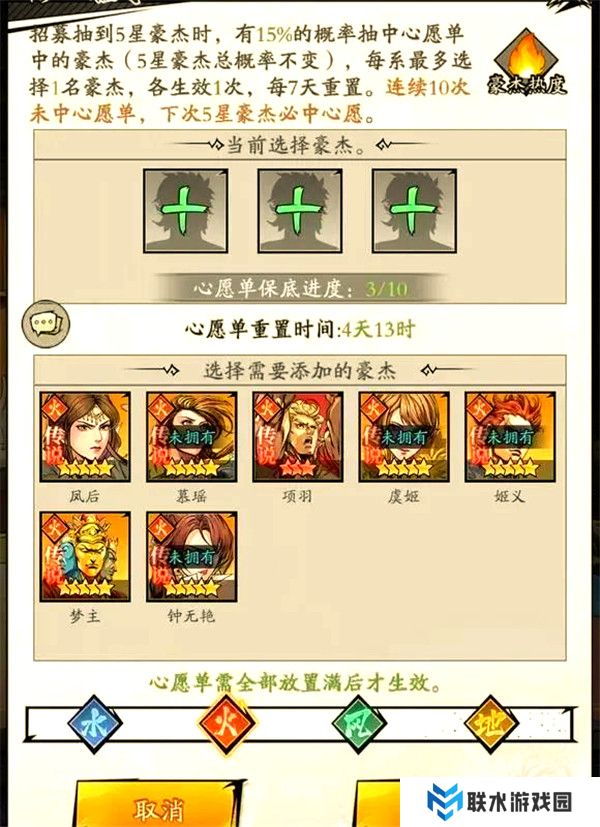Select hero 项羽
This screenshot has height=827, width=600.
[x=296, y=436]
